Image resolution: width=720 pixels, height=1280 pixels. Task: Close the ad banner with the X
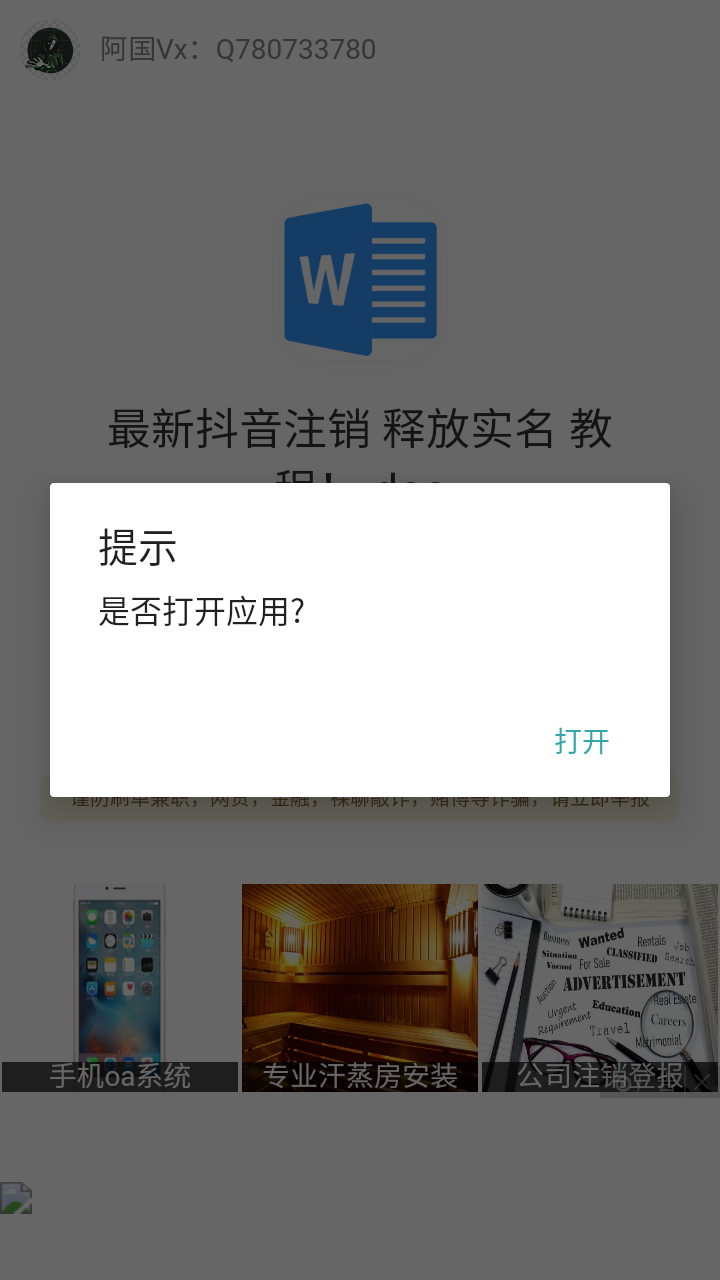pyautogui.click(x=703, y=1083)
